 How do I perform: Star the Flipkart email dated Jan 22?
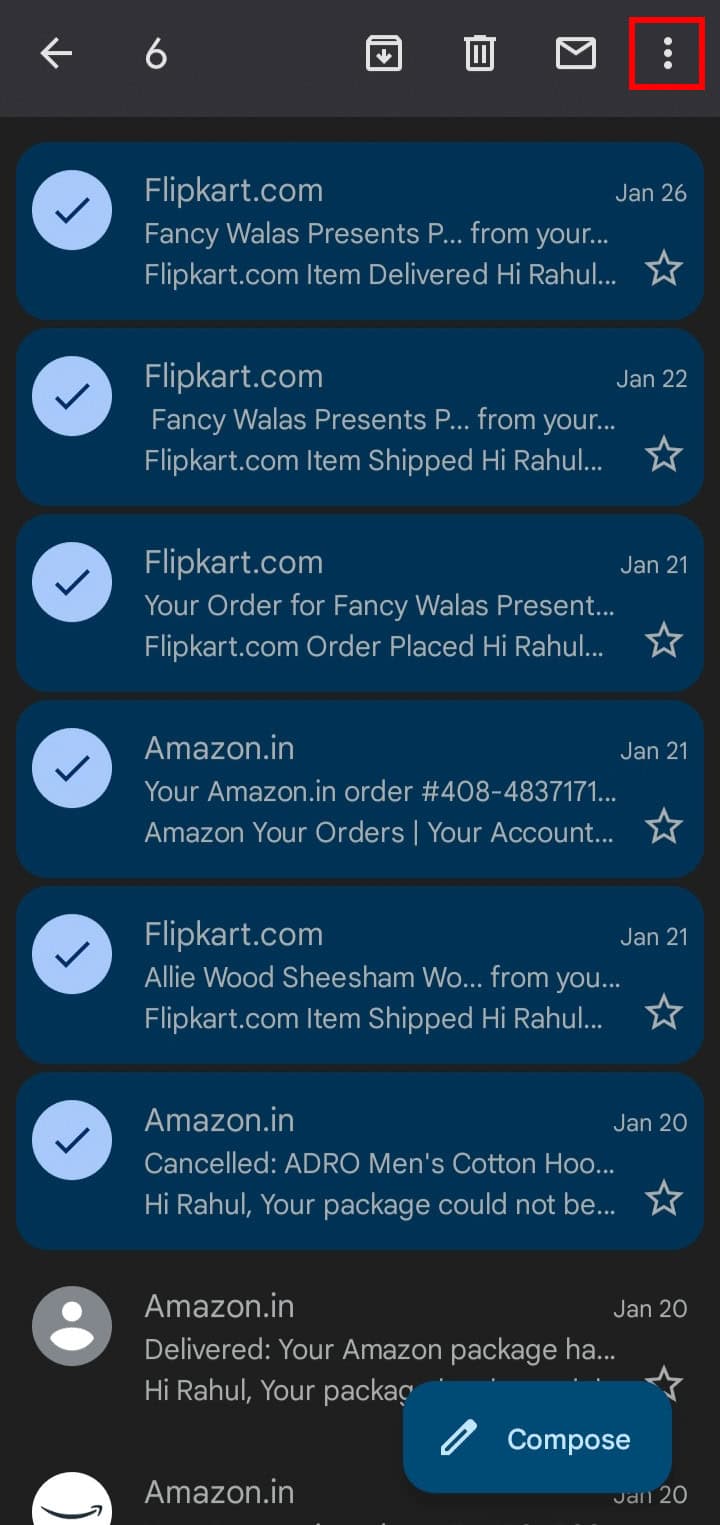(x=664, y=455)
